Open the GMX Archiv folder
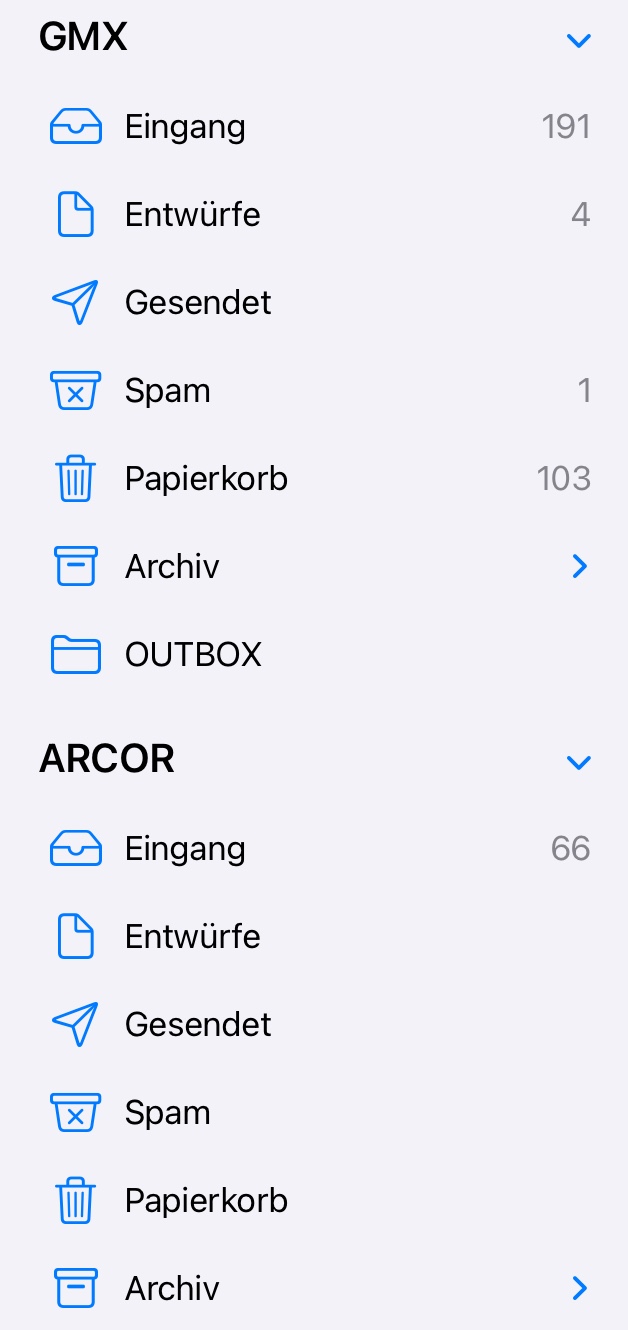 [172, 567]
